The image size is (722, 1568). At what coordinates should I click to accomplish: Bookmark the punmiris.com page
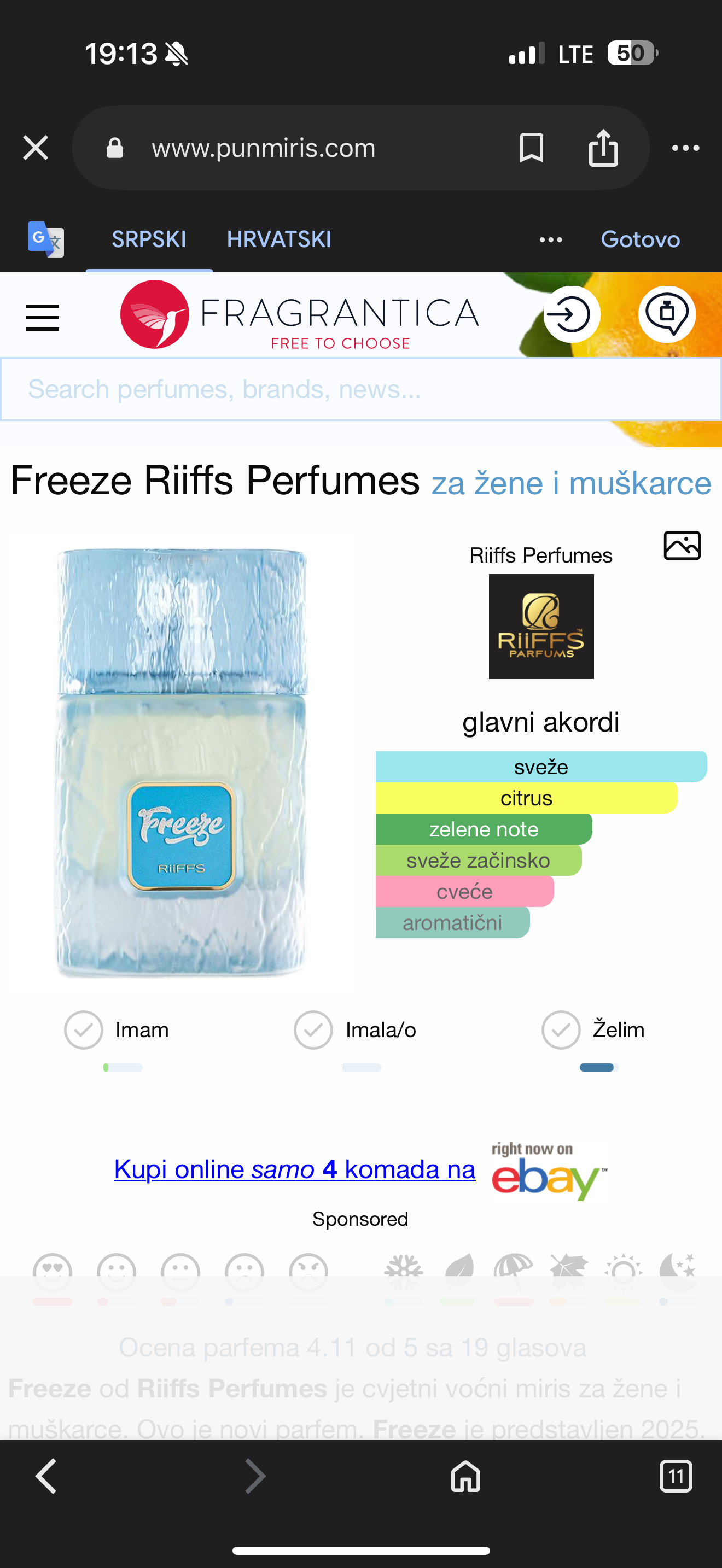pyautogui.click(x=531, y=148)
